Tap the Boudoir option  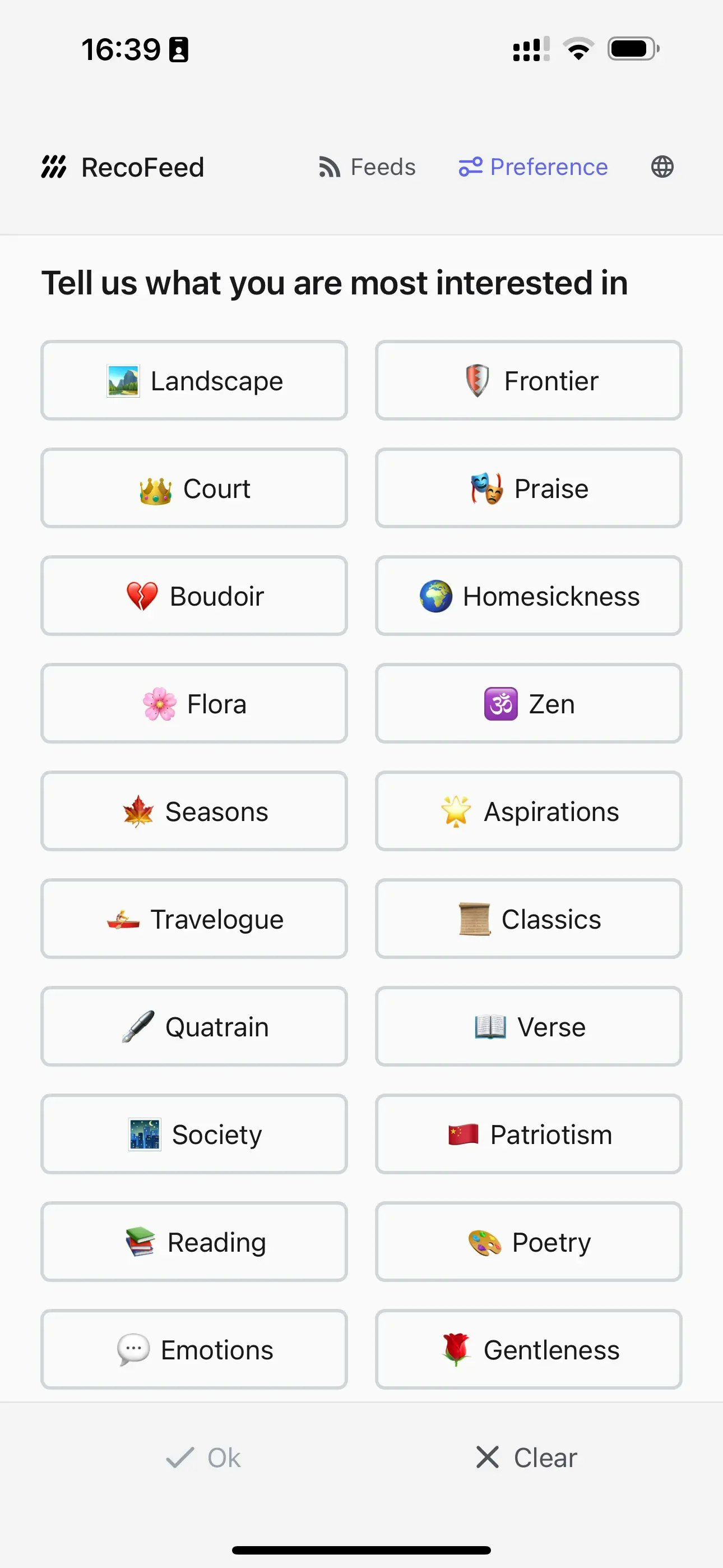(x=194, y=596)
